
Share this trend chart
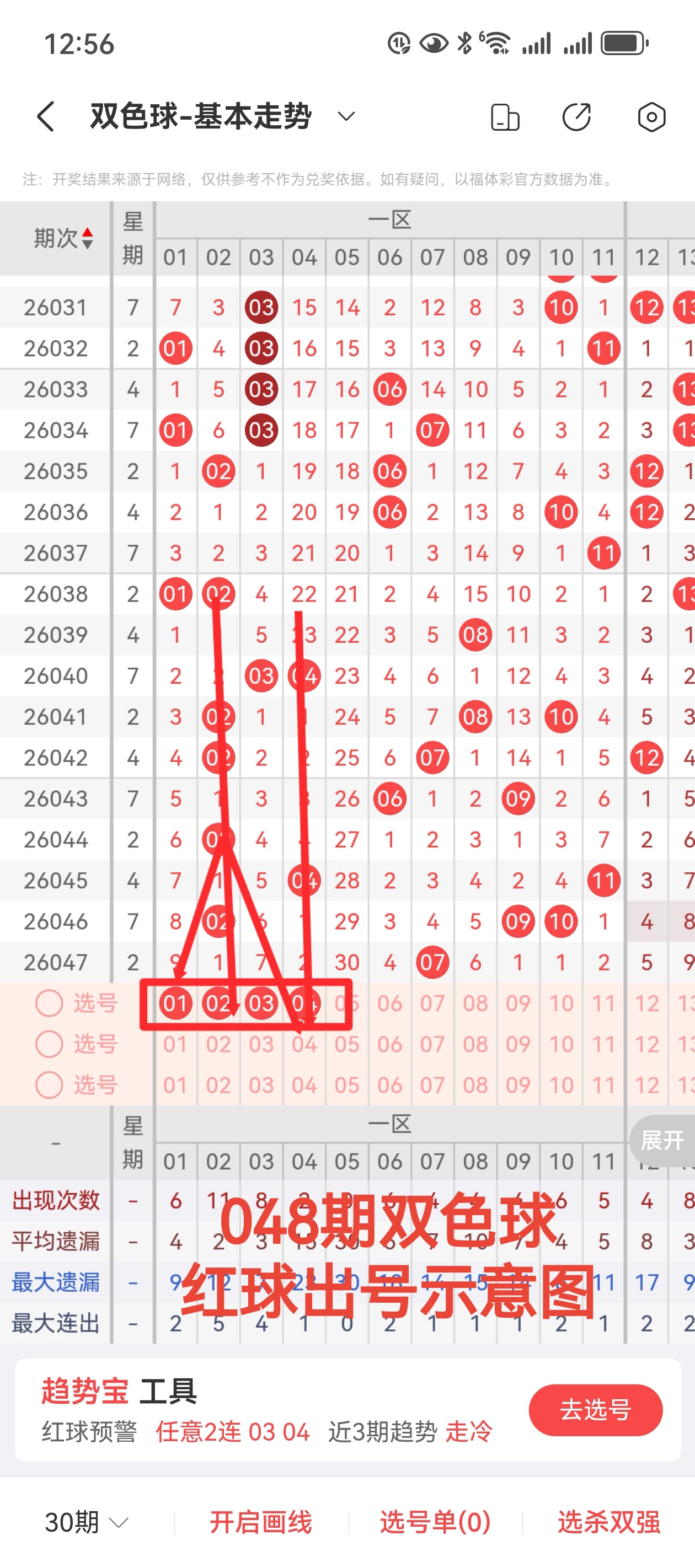[576, 117]
